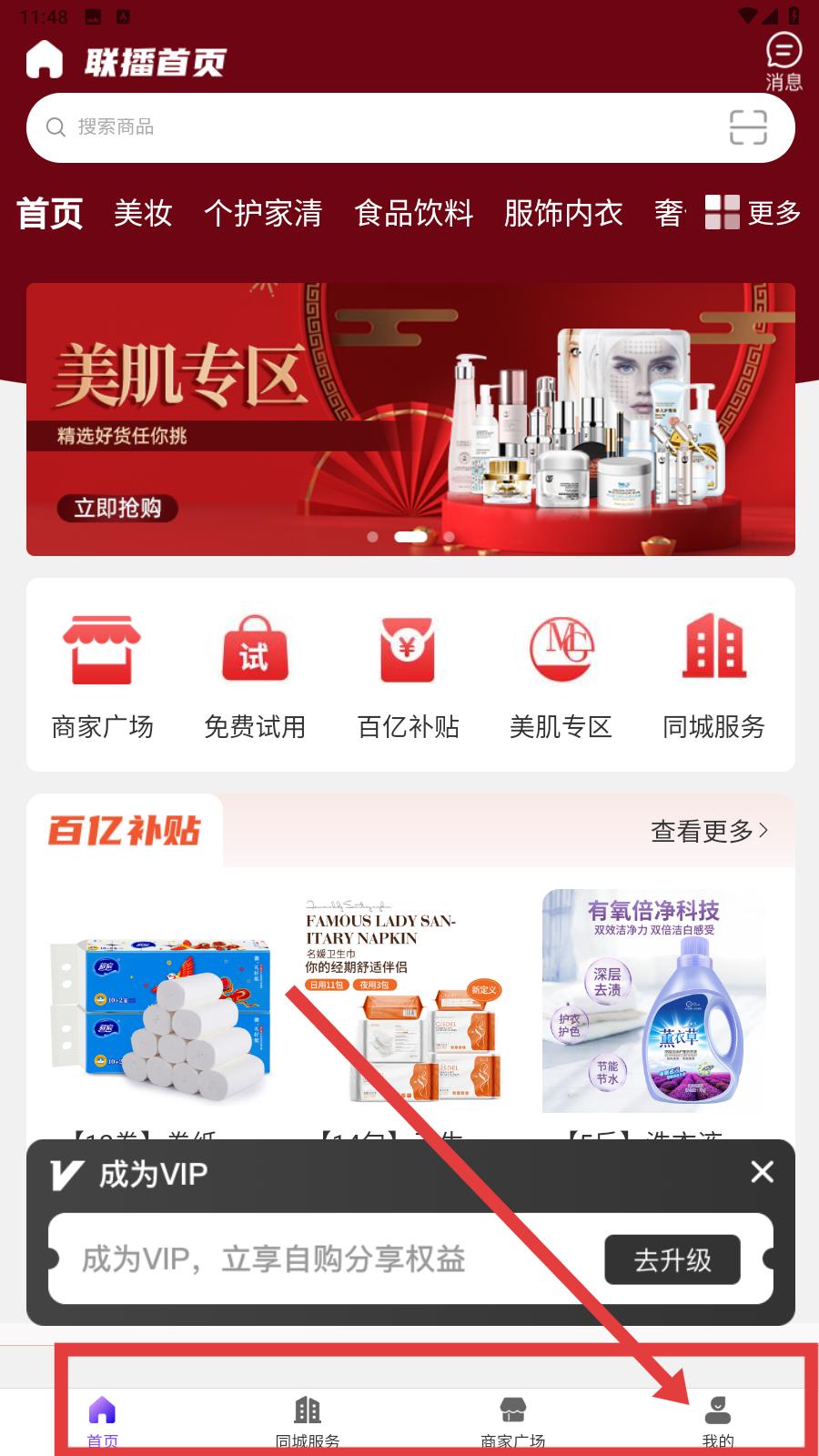The image size is (819, 1456).
Task: Open 更多 categories grid
Action: tap(753, 213)
